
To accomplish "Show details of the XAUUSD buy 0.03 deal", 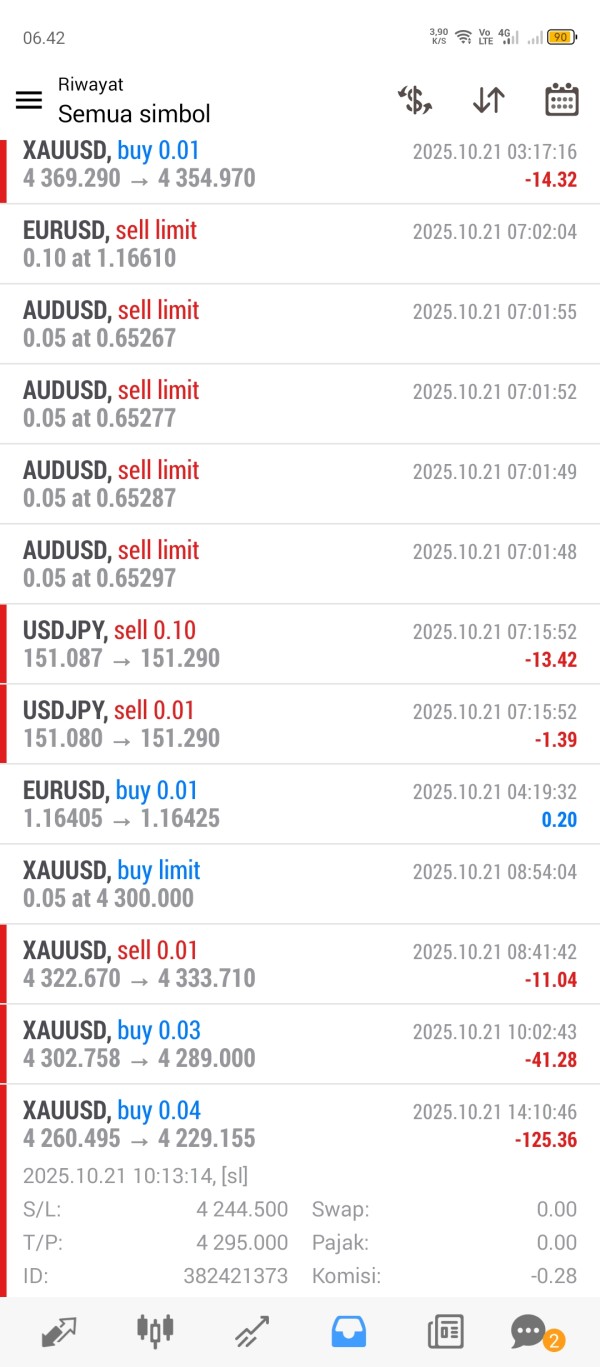I will 300,1044.
